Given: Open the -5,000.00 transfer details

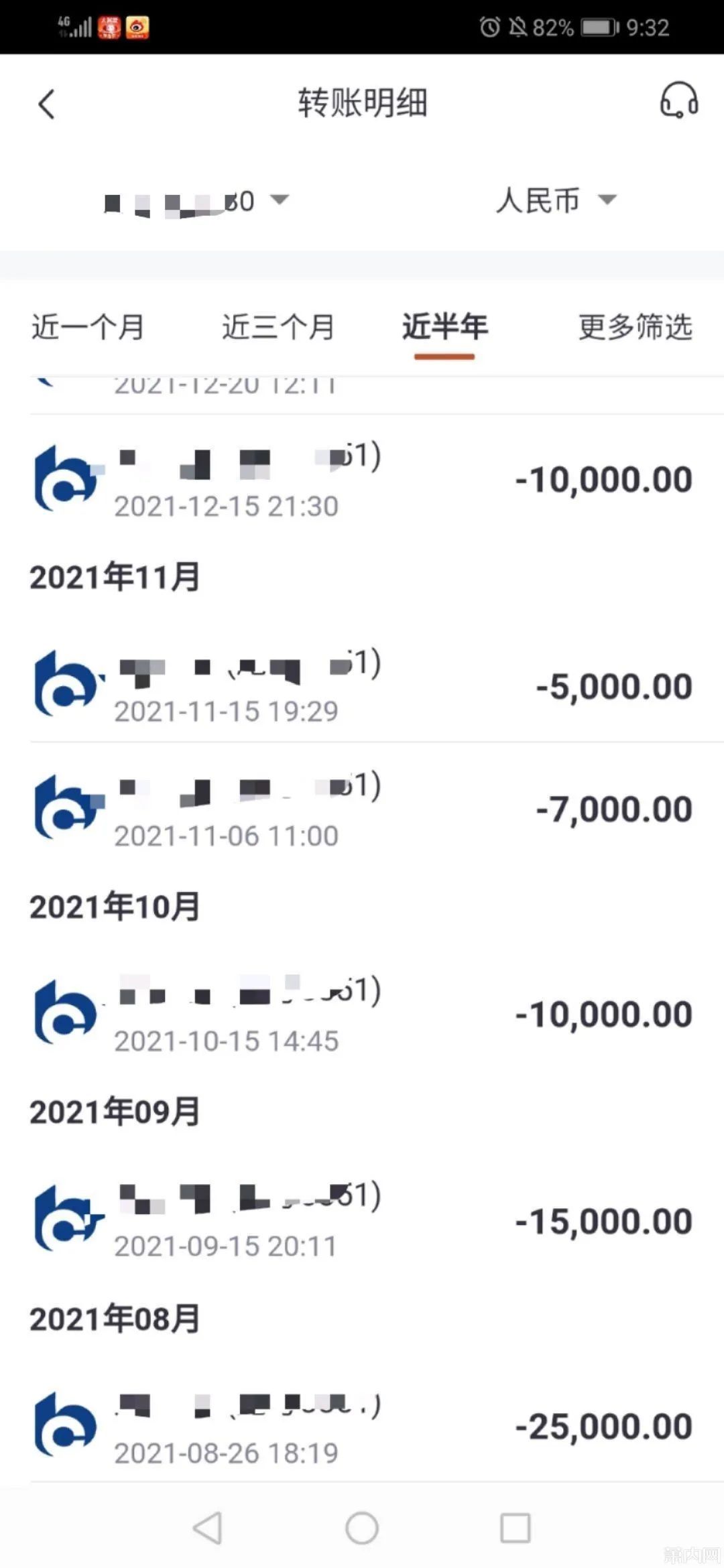Looking at the screenshot, I should (x=362, y=685).
